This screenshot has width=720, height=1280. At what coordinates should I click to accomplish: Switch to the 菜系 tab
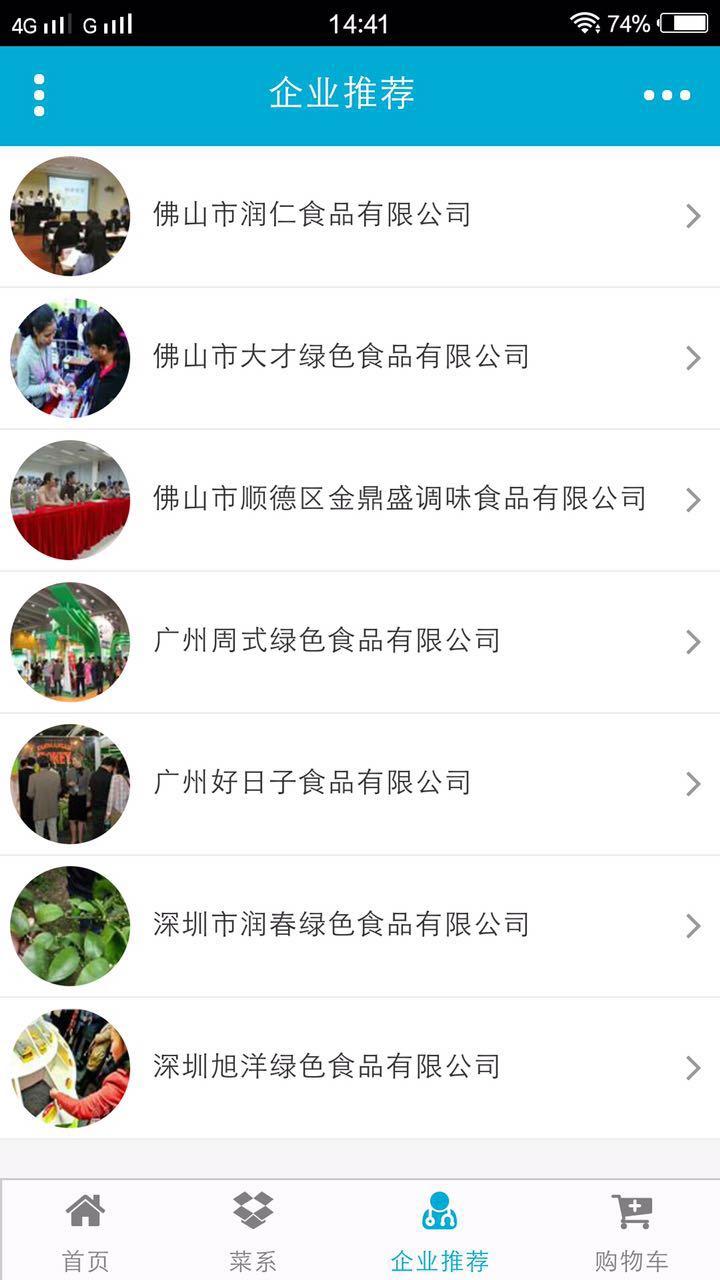coord(253,1231)
